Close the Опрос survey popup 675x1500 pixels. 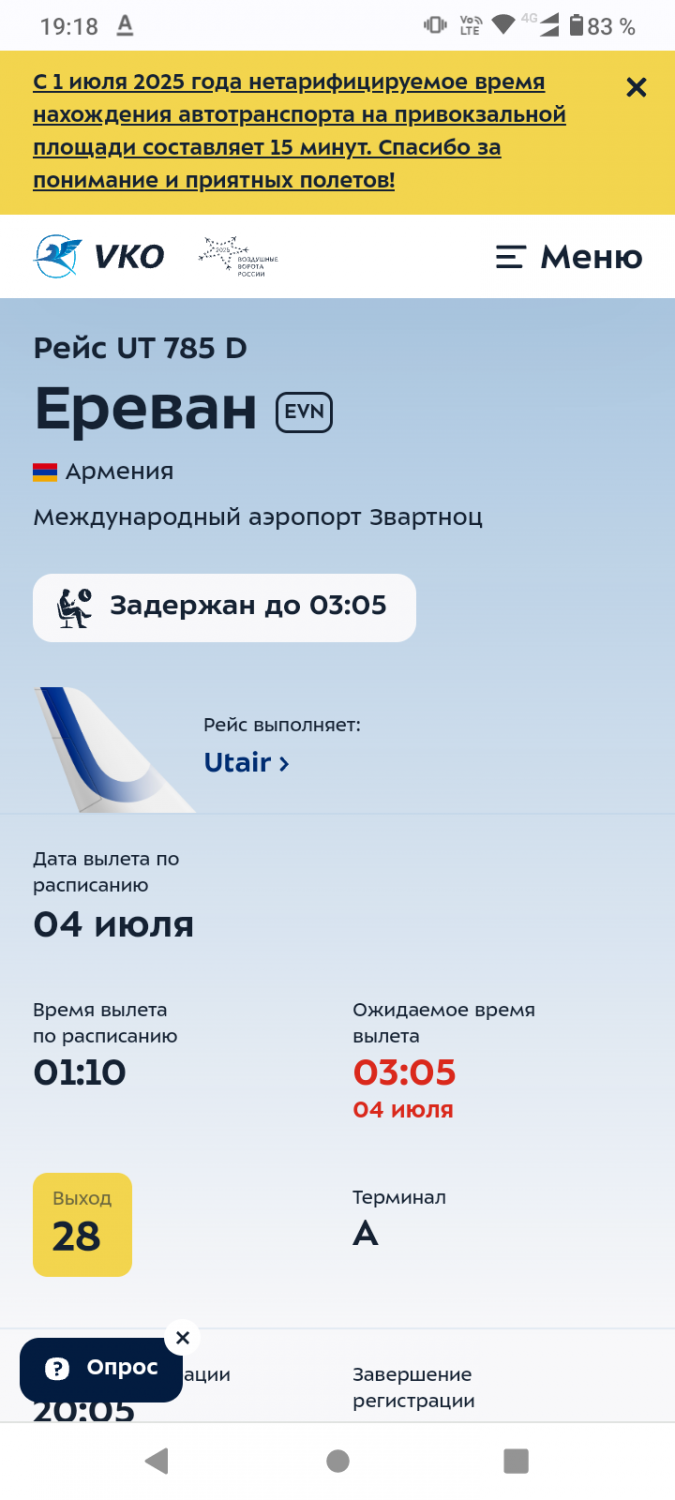[x=182, y=1337]
